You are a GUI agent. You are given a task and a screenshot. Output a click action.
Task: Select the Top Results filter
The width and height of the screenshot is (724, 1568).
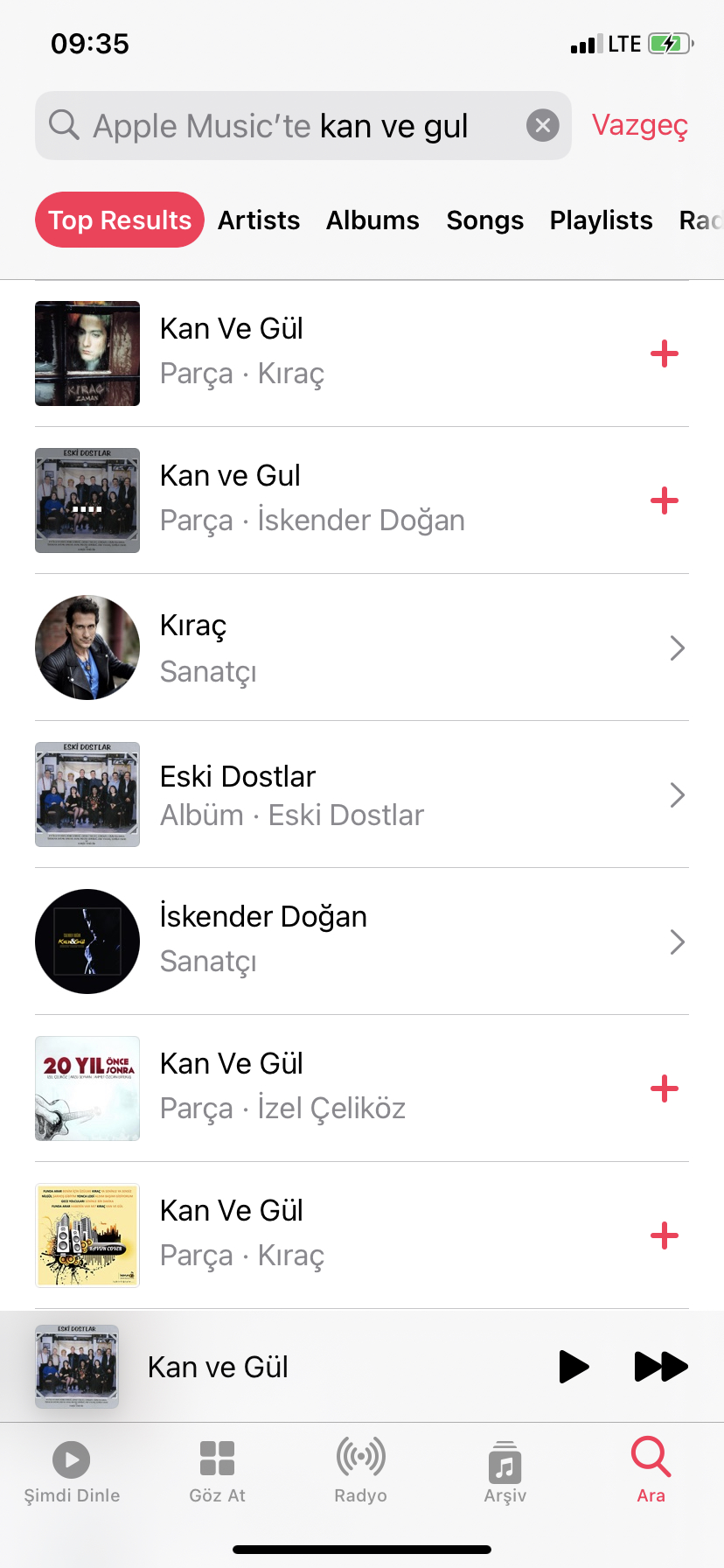click(x=120, y=220)
